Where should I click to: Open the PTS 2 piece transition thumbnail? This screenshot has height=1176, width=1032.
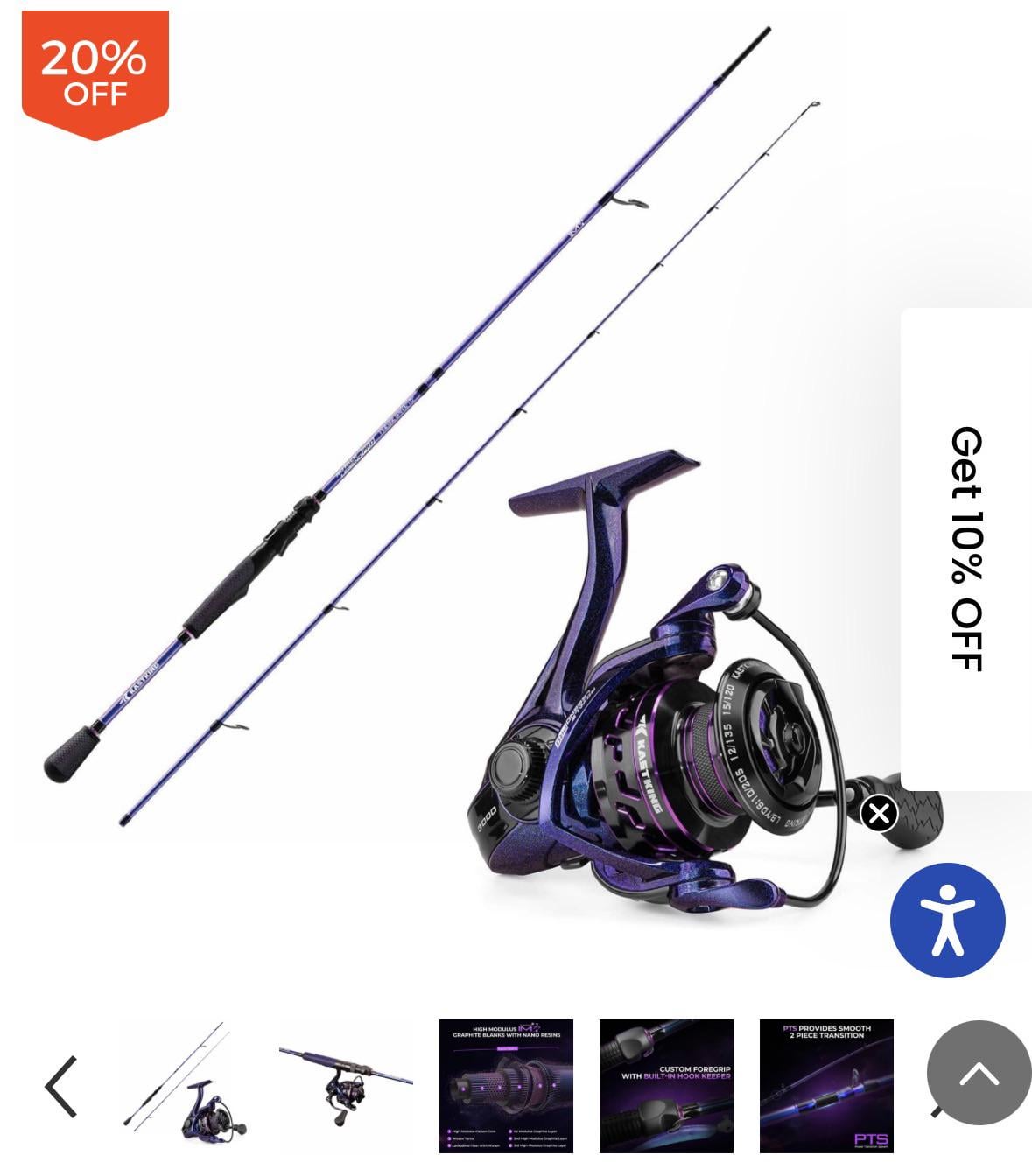tap(826, 1086)
